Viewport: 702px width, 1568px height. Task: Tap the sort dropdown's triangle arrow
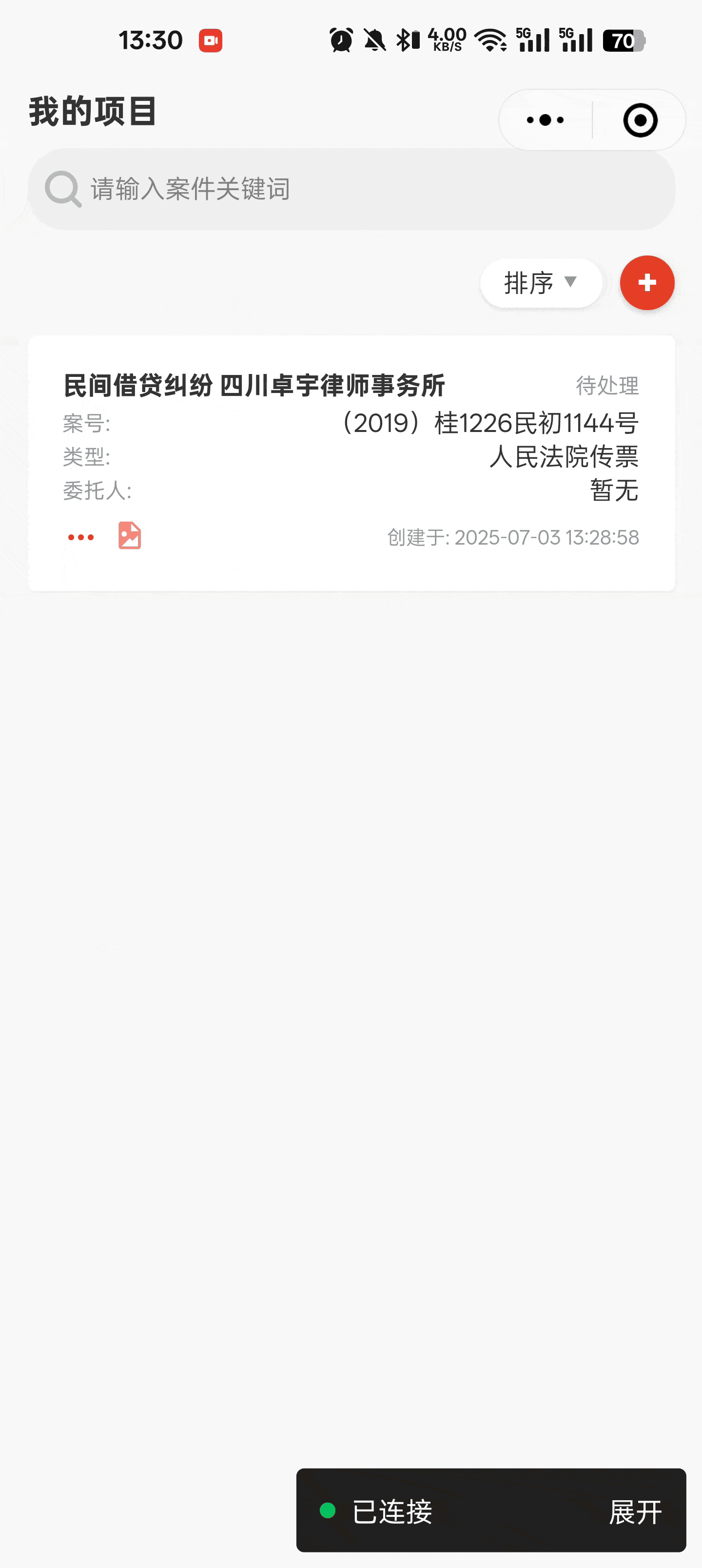[570, 283]
